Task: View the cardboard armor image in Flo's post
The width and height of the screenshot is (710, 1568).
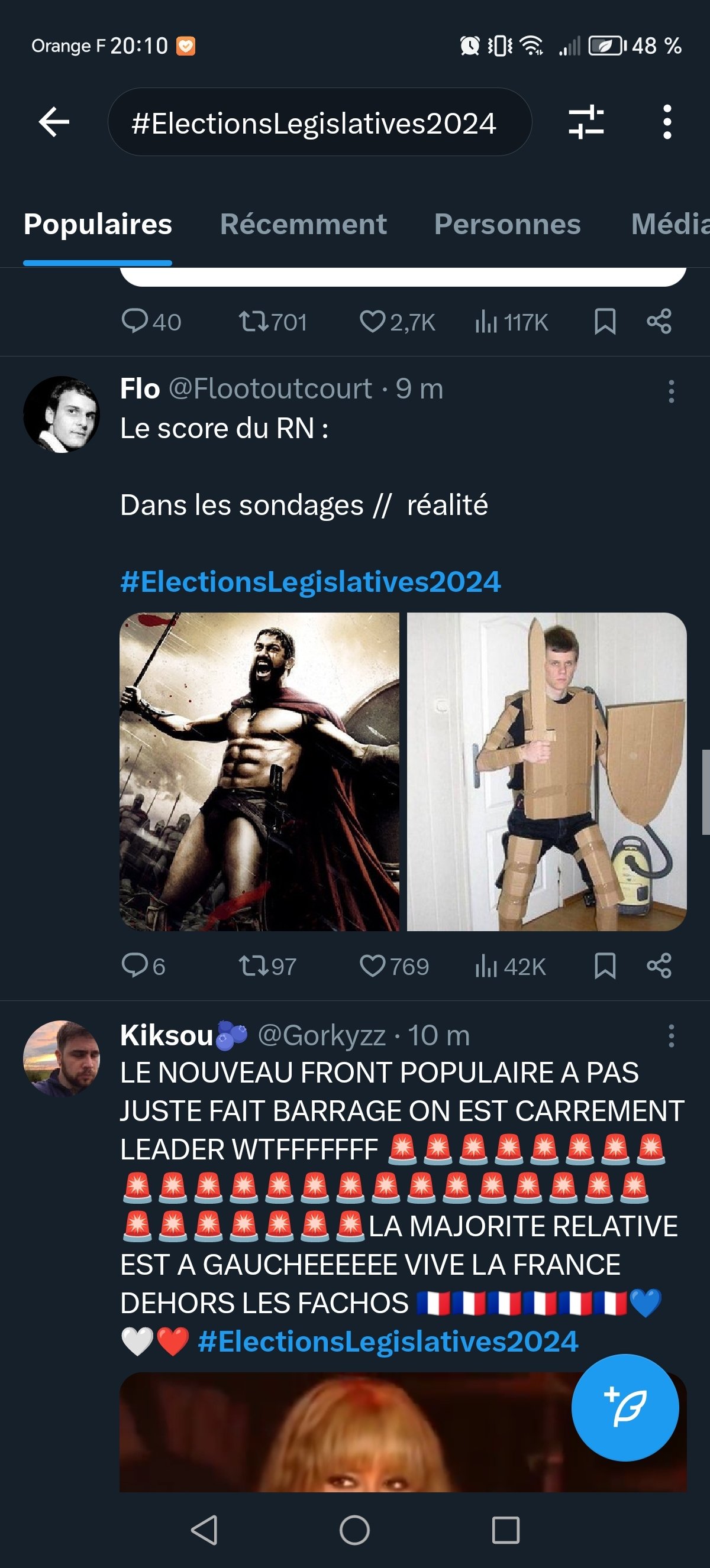Action: [x=546, y=771]
